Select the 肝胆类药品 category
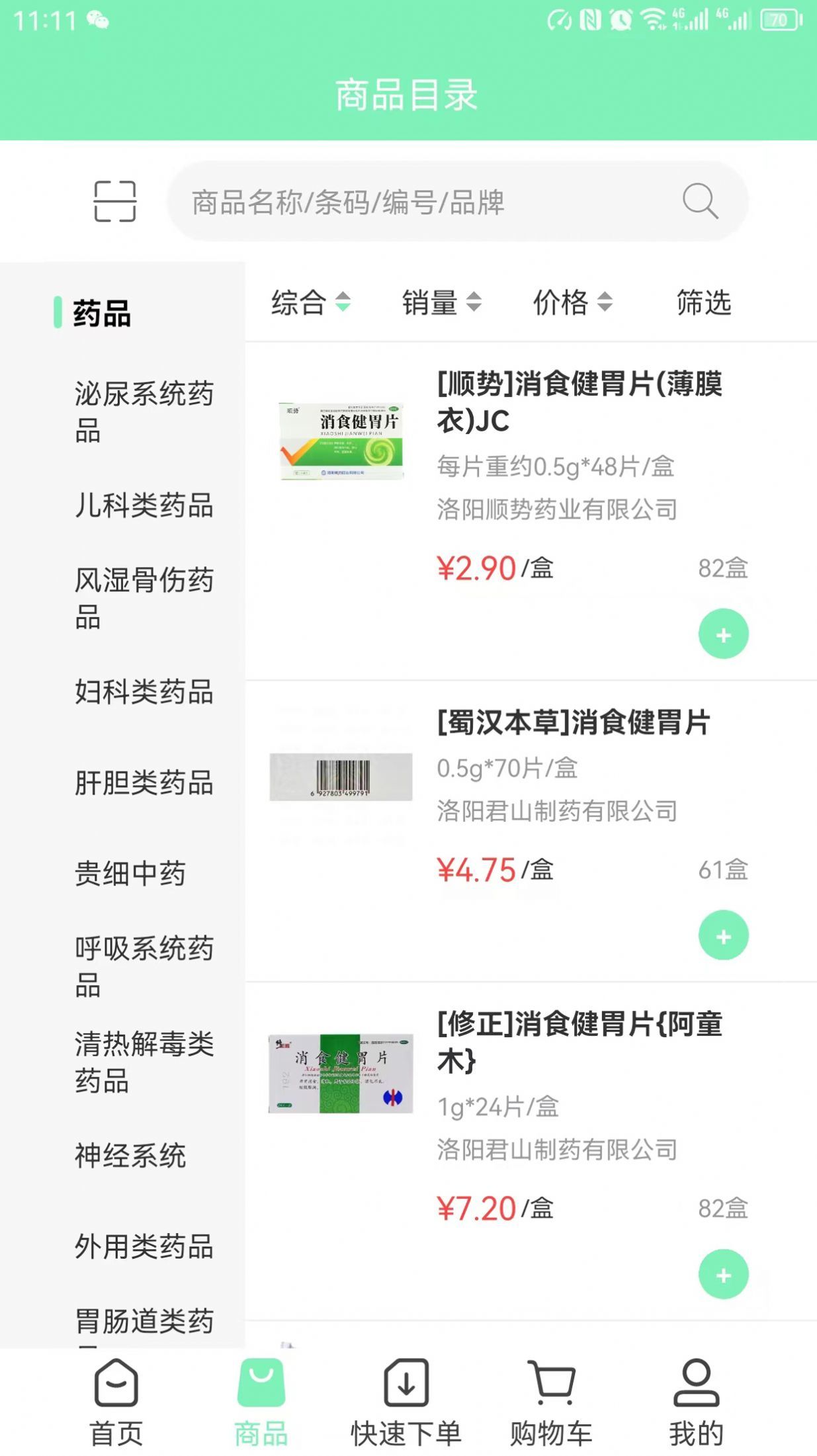 pos(144,783)
